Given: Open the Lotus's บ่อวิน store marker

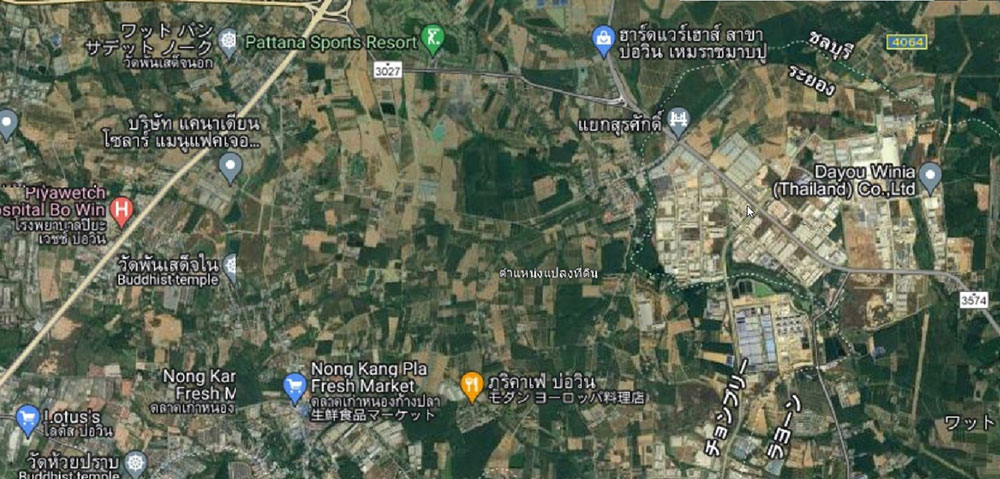Looking at the screenshot, I should [x=28, y=419].
